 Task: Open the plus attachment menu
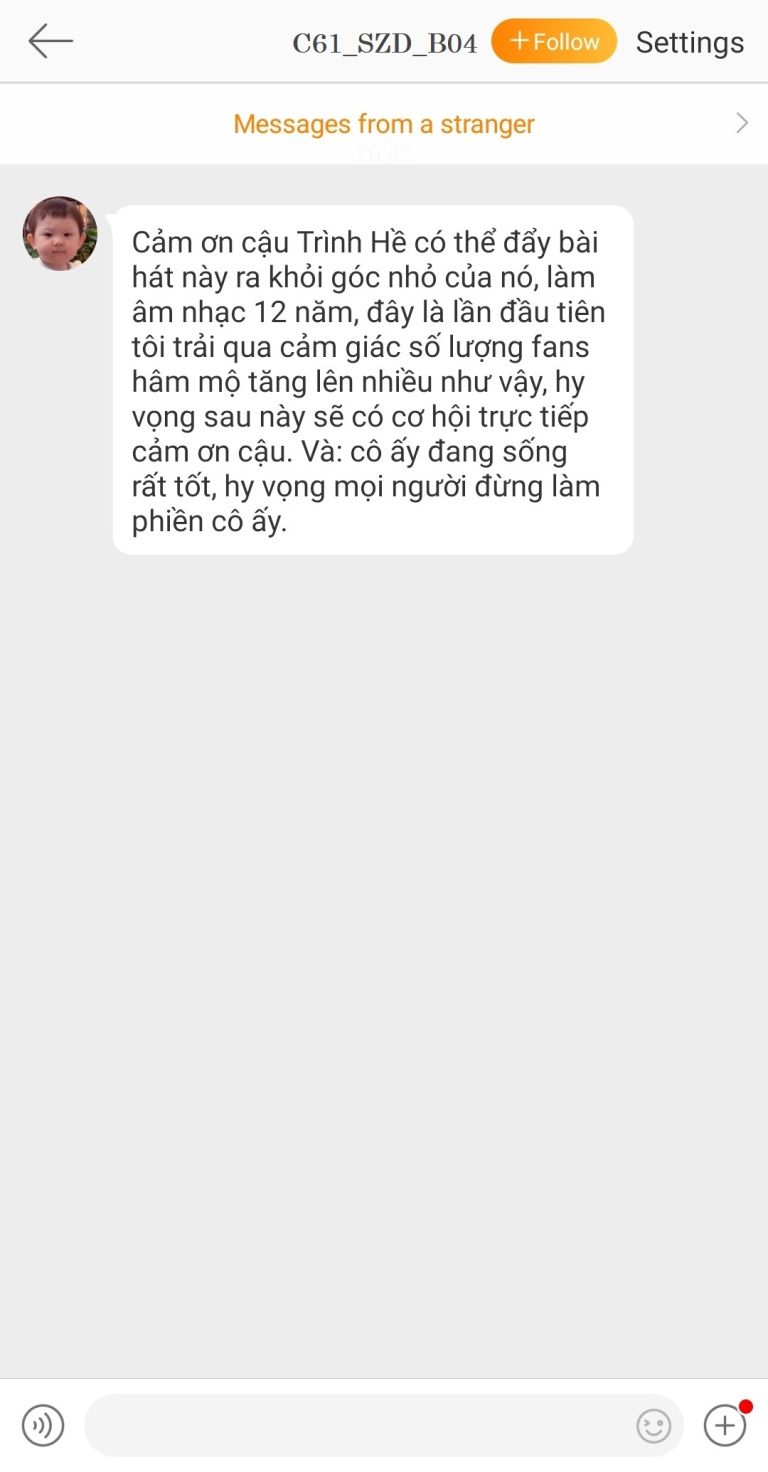(x=725, y=1425)
